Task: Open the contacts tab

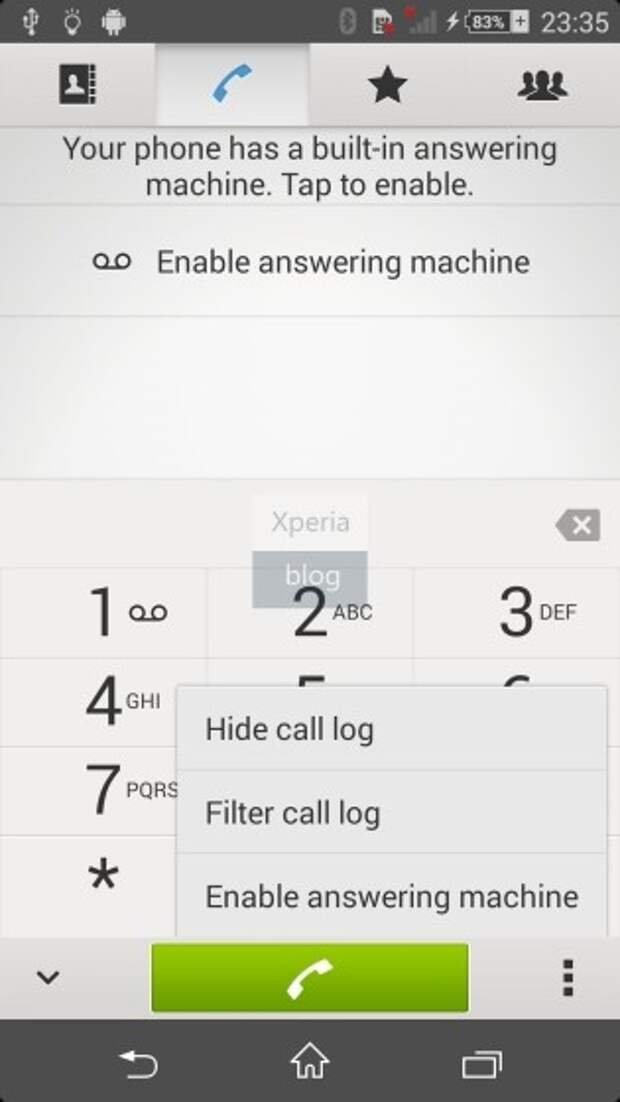Action: point(77,85)
